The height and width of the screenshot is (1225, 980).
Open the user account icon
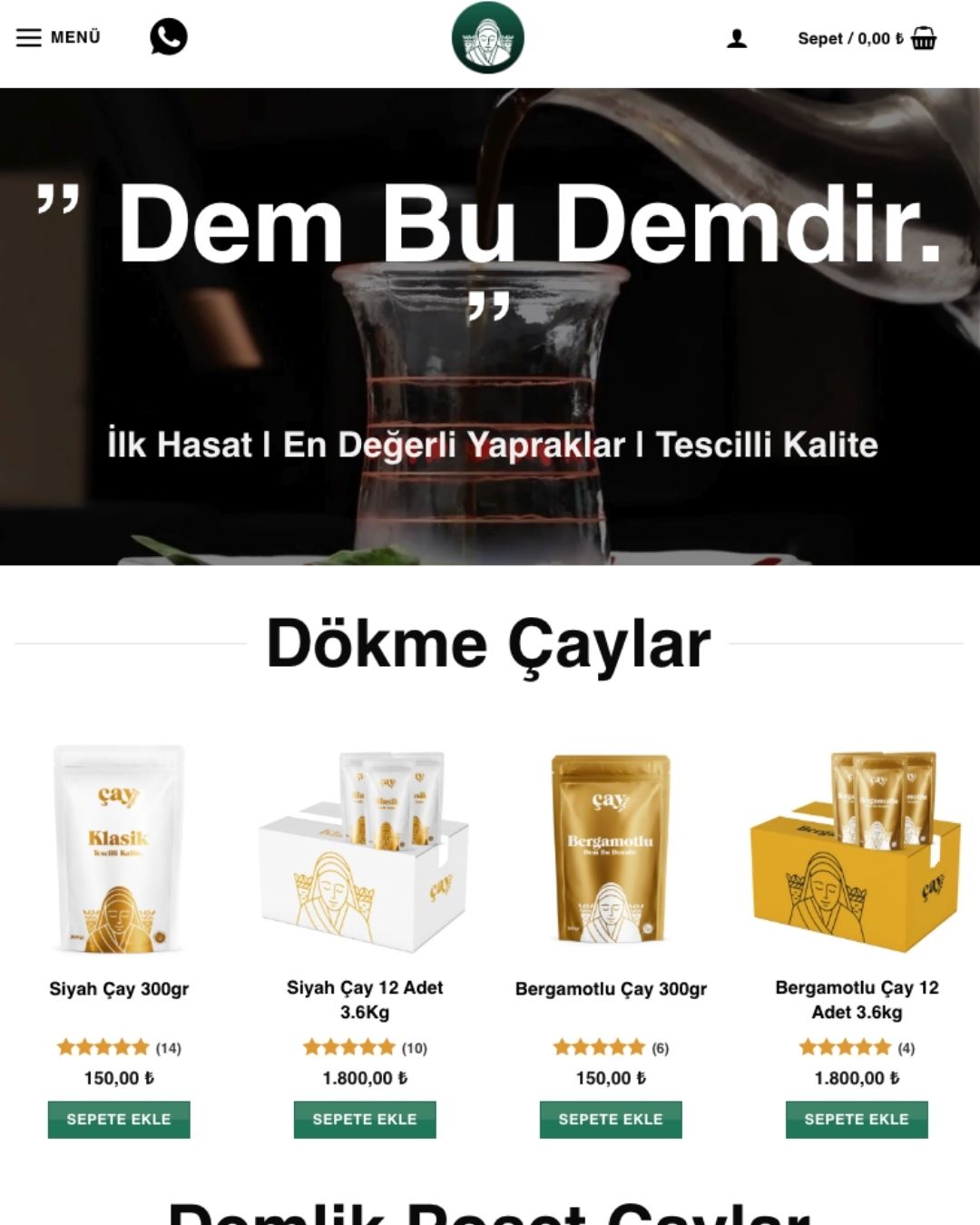(x=737, y=38)
